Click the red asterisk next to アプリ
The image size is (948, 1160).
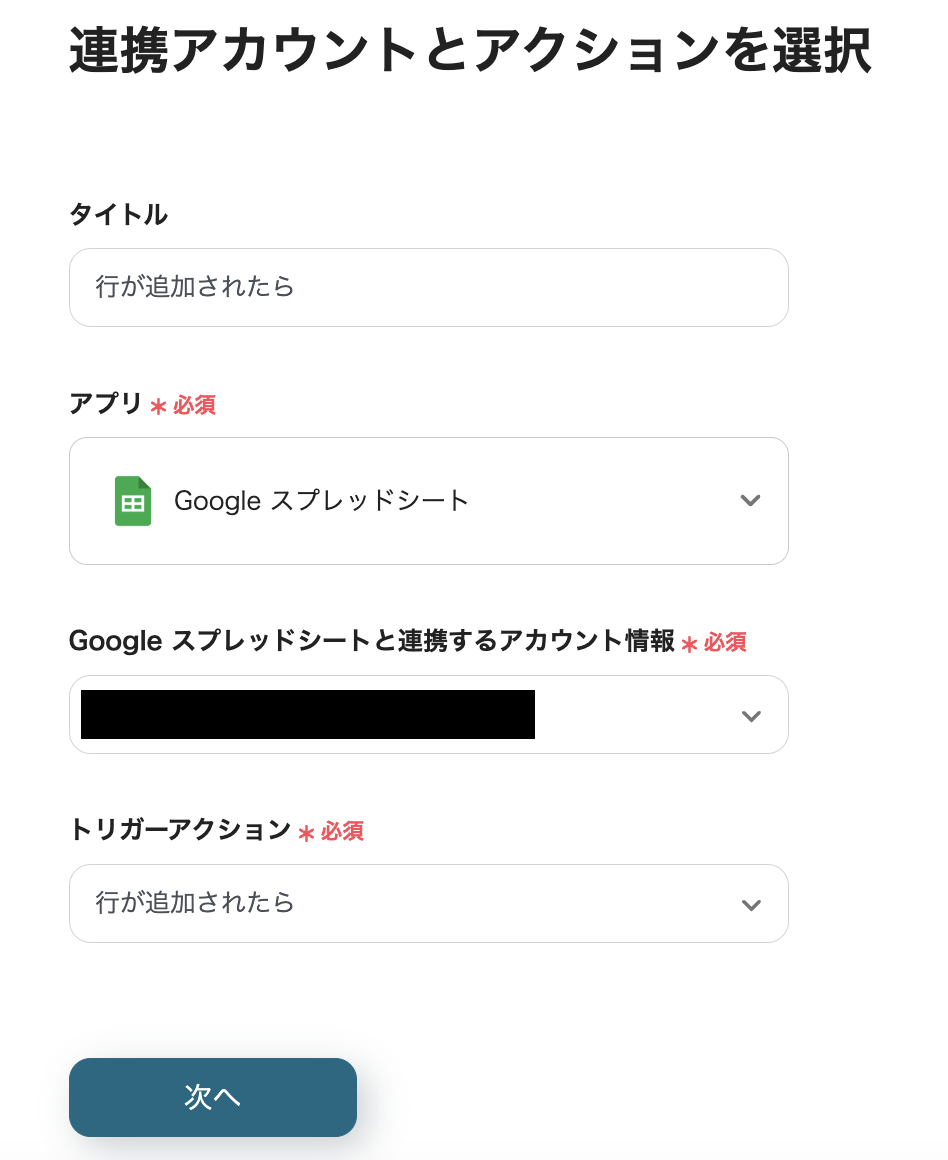point(159,405)
